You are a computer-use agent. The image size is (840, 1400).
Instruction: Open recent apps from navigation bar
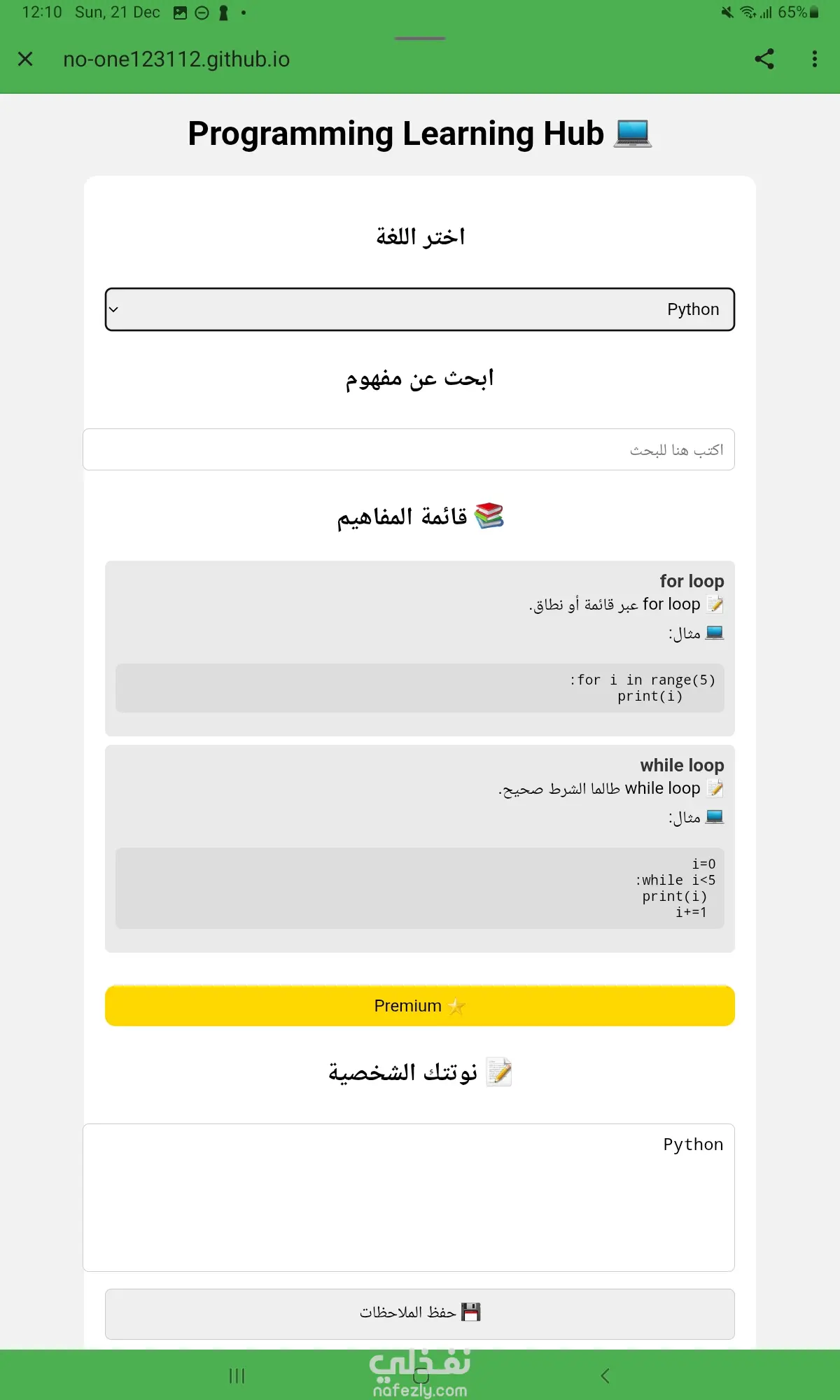[237, 1375]
